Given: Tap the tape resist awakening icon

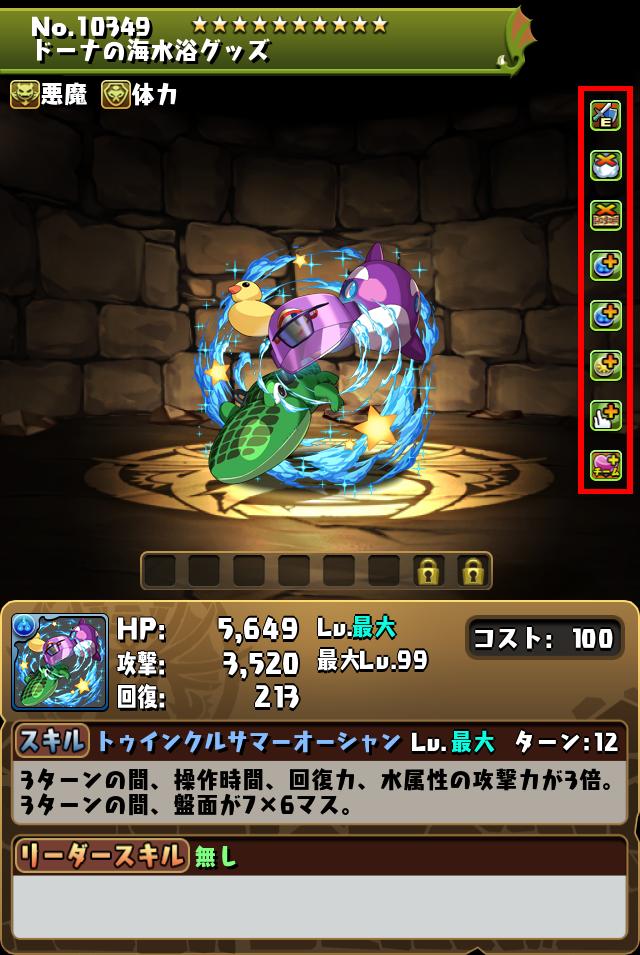Looking at the screenshot, I should [x=606, y=215].
